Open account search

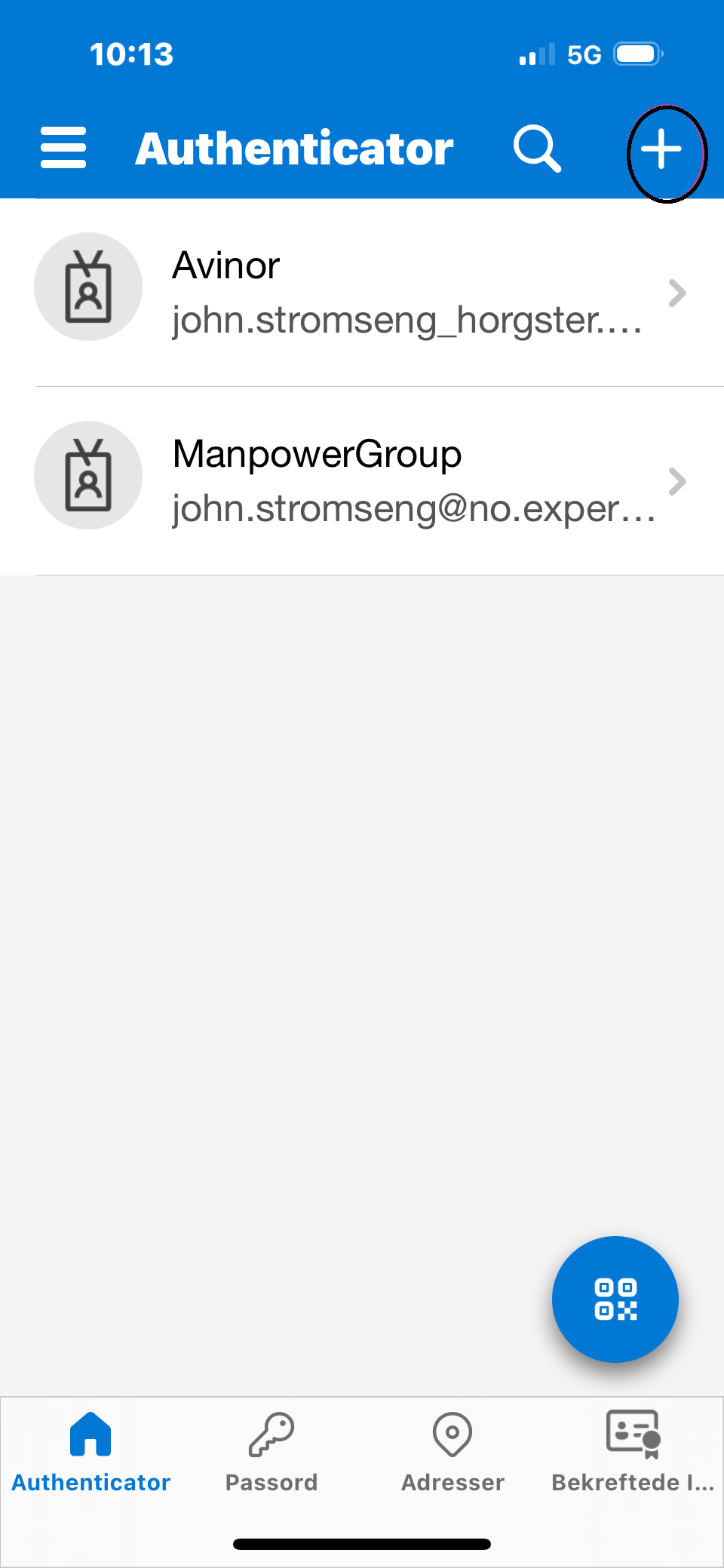pyautogui.click(x=537, y=149)
